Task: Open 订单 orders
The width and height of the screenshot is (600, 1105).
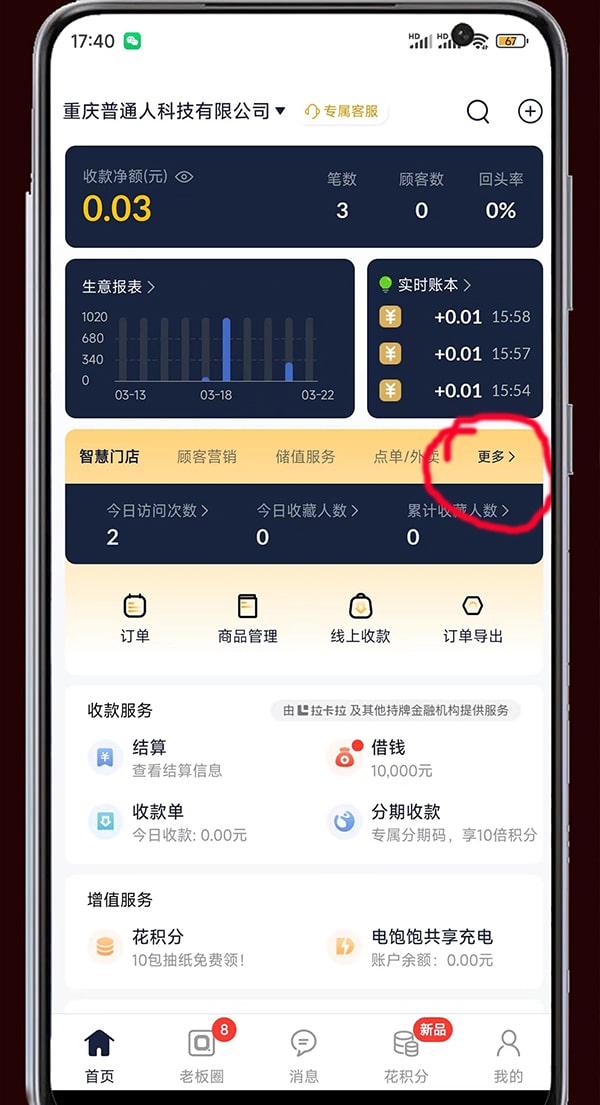Action: 135,618
